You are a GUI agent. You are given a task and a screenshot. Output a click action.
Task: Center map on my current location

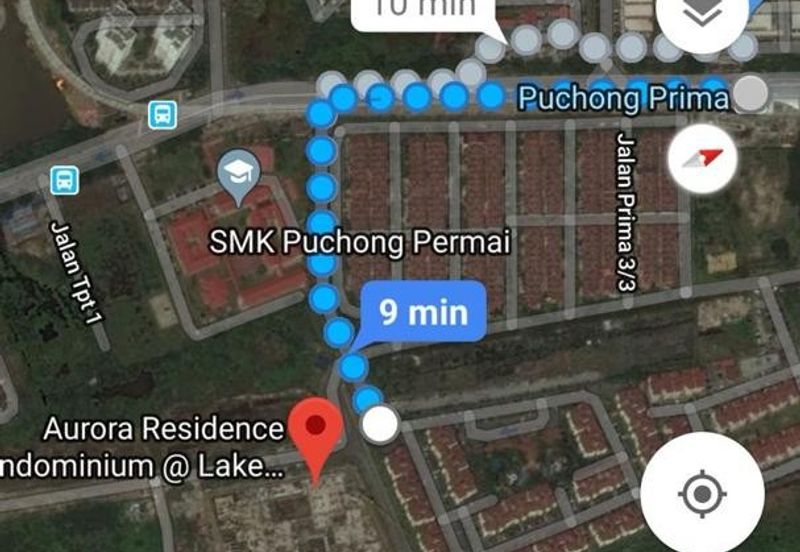702,492
